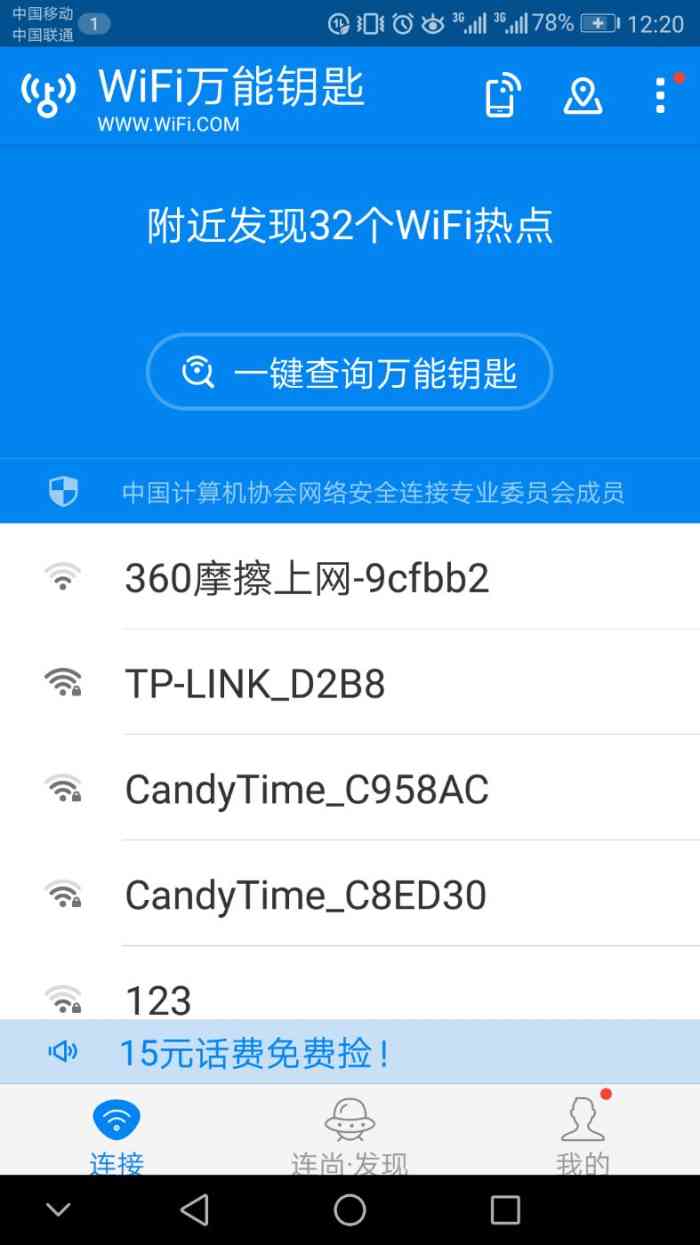Tap the 中国计算机协会 security membership banner

[349, 492]
